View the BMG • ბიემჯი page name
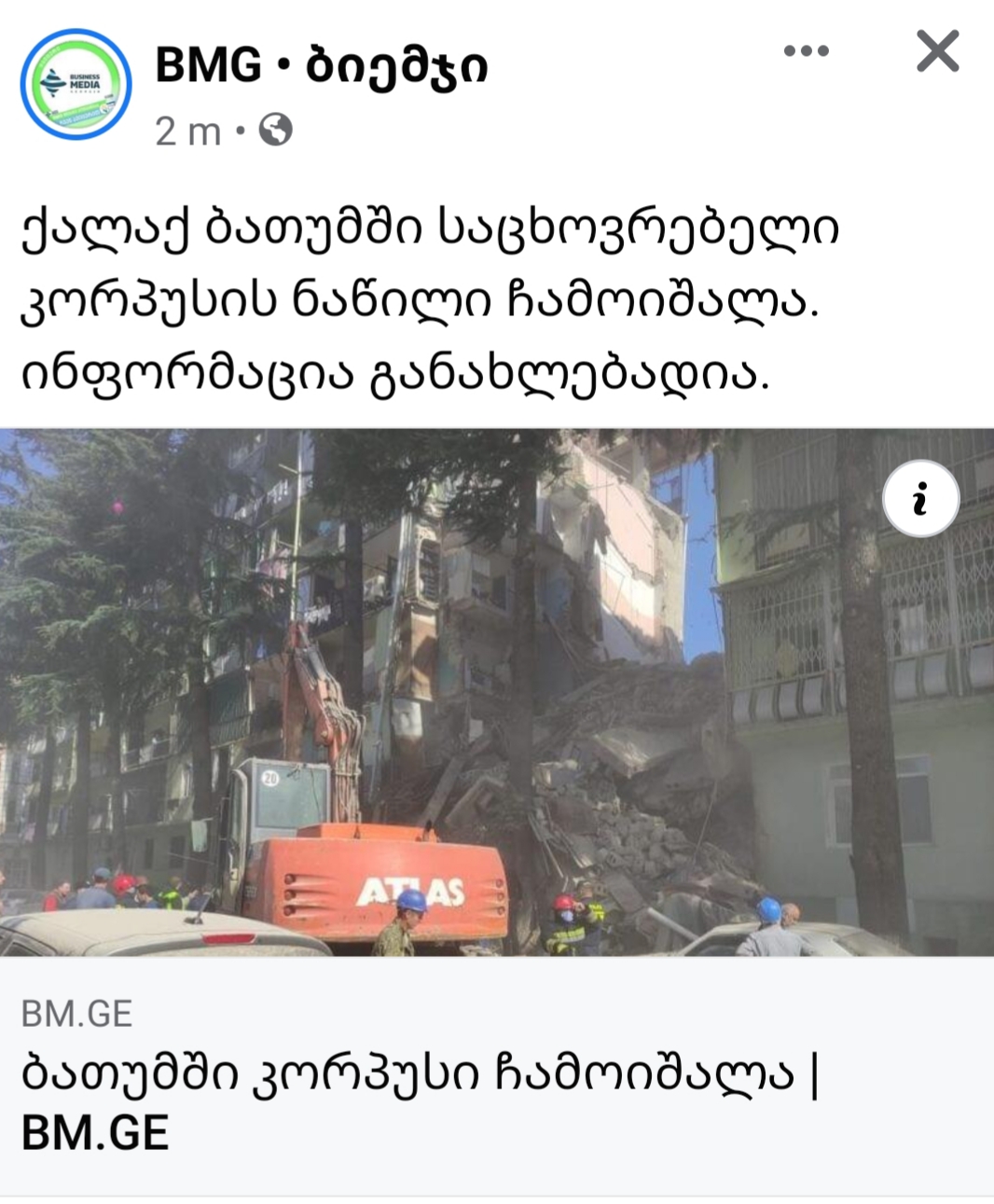This screenshot has width=994, height=1204. (x=321, y=66)
